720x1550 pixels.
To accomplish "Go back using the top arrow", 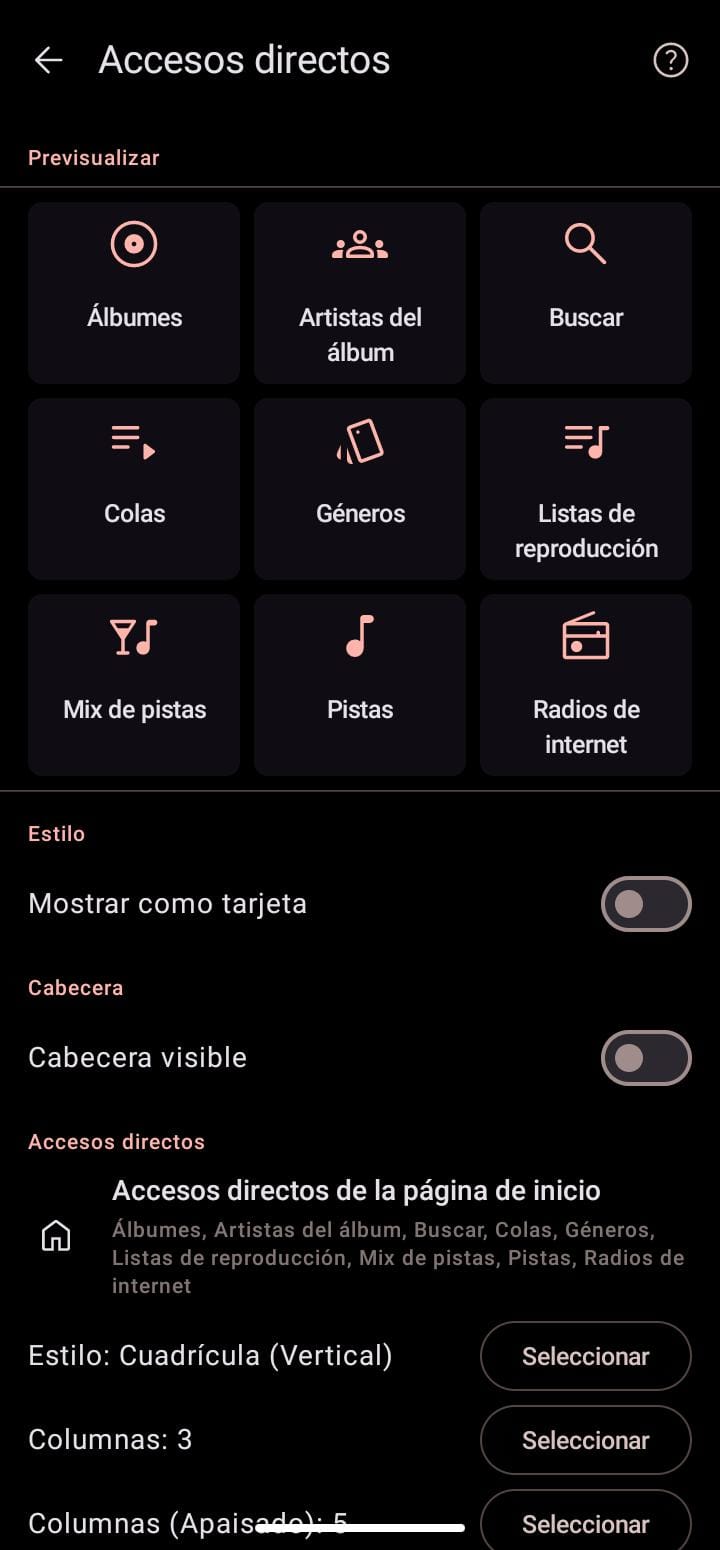I will point(48,61).
